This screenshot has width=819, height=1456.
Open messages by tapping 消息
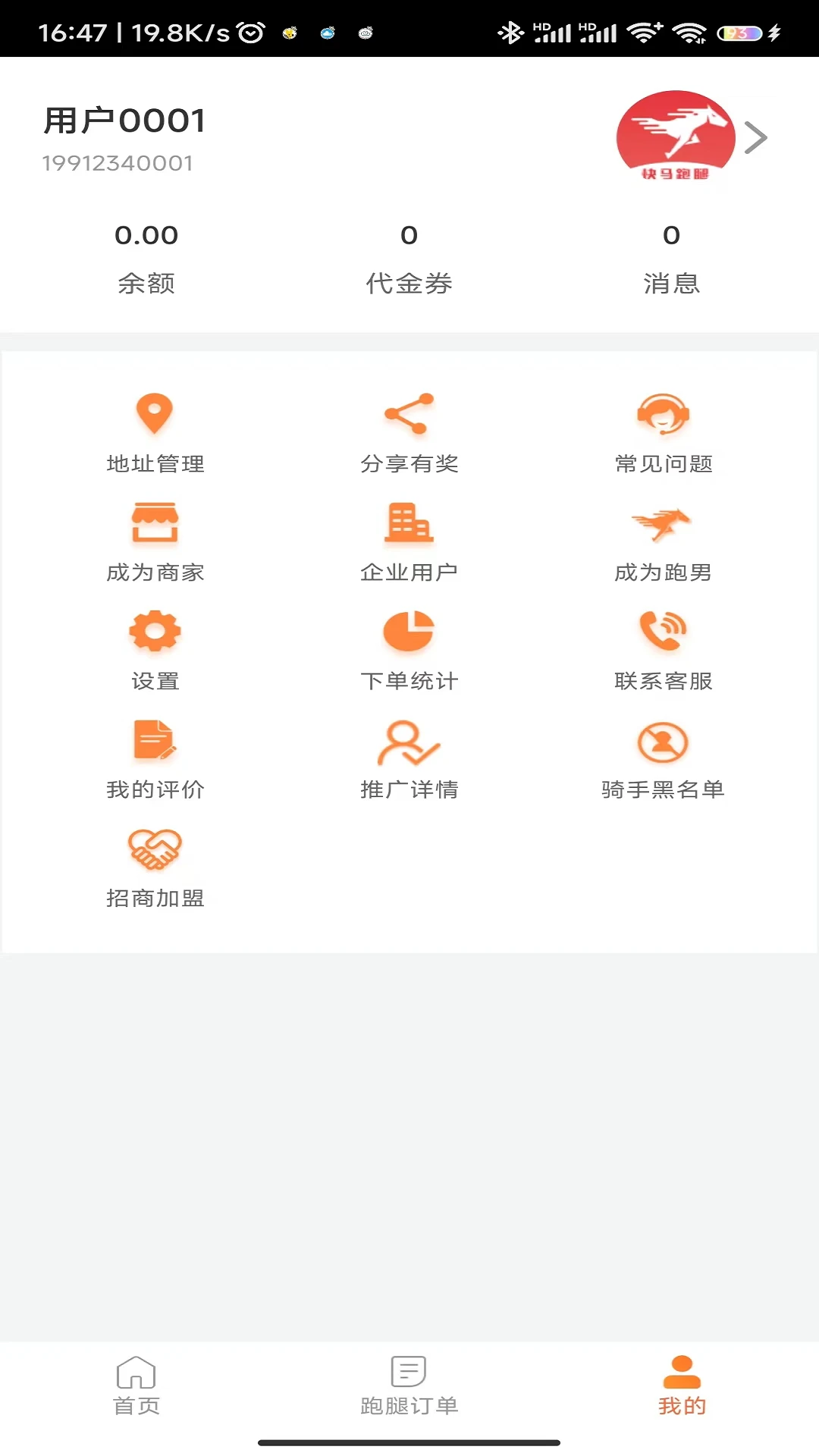tap(670, 258)
